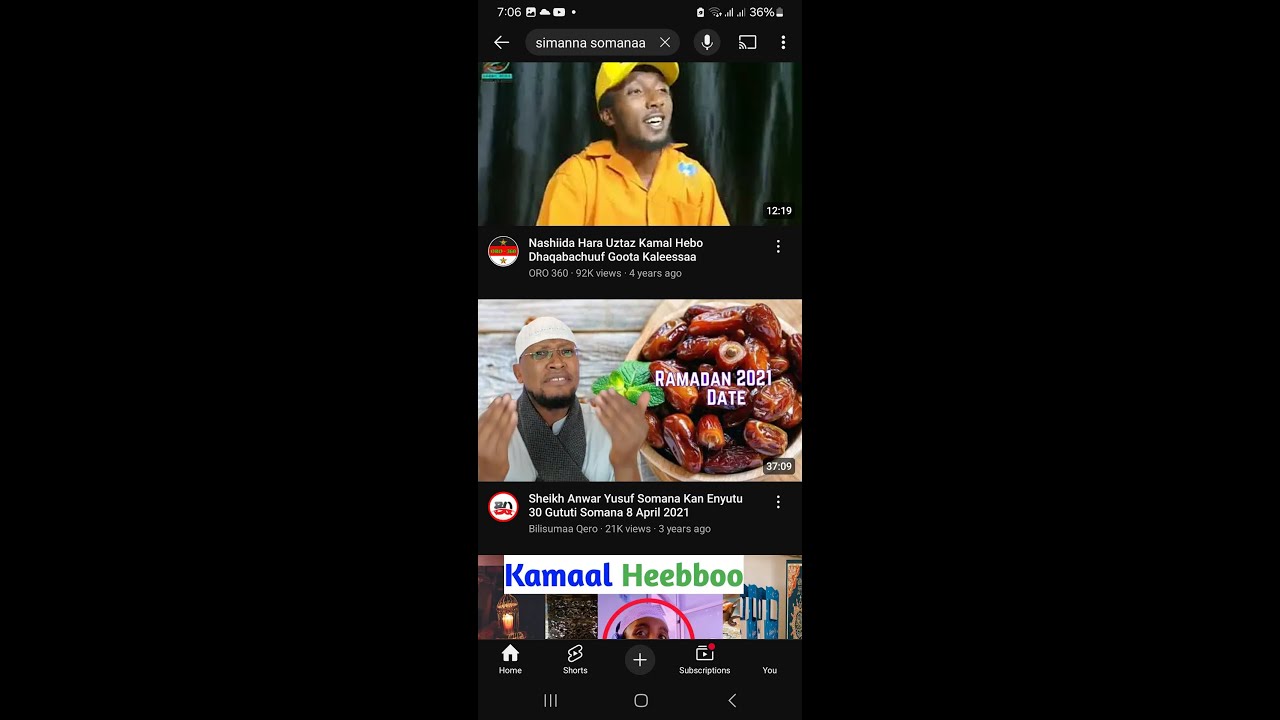Open the You tab

point(769,659)
